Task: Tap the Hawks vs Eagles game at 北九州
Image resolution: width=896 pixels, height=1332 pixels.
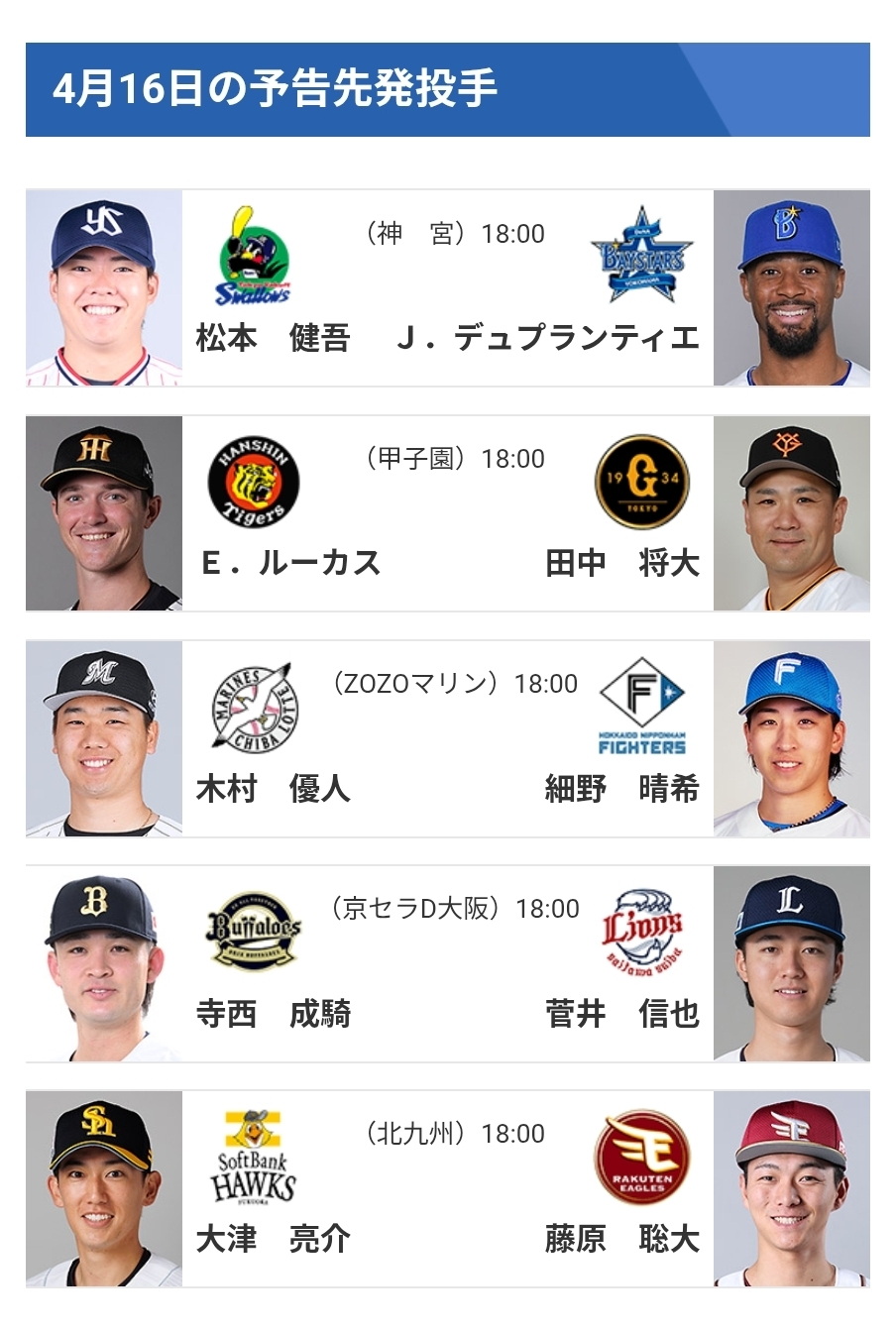Action: tap(448, 1188)
